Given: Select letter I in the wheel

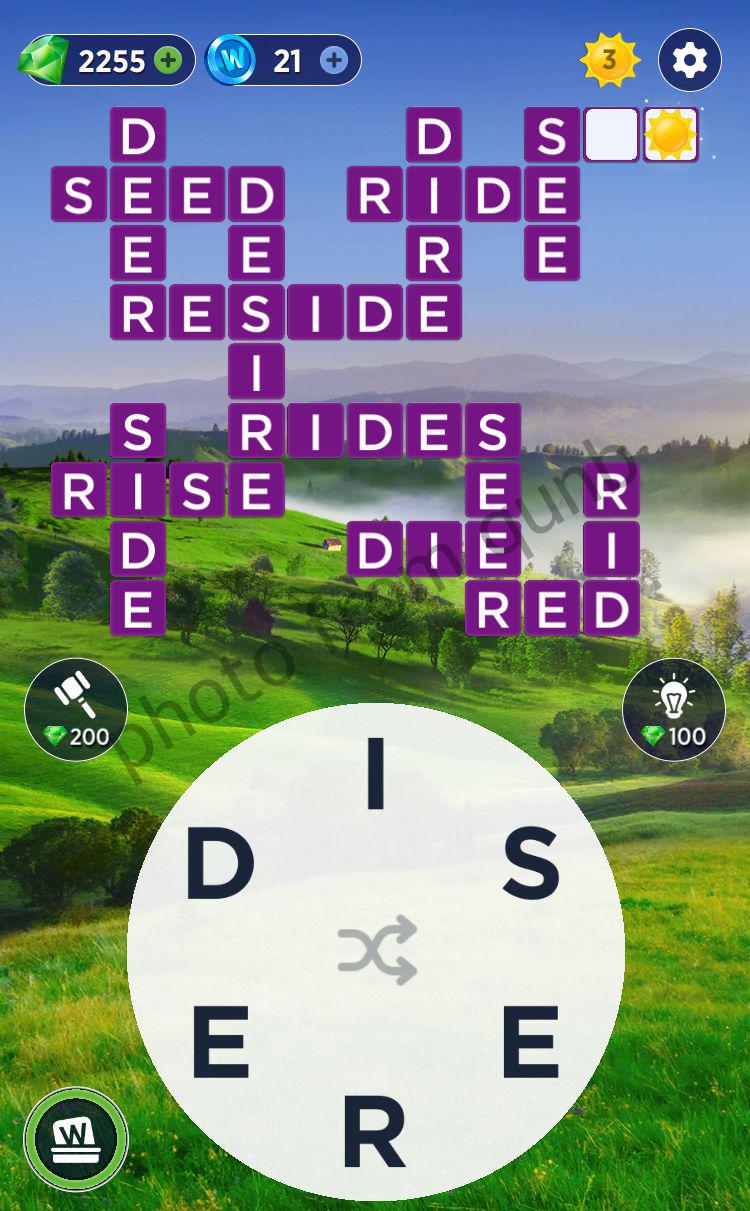Looking at the screenshot, I should (375, 777).
